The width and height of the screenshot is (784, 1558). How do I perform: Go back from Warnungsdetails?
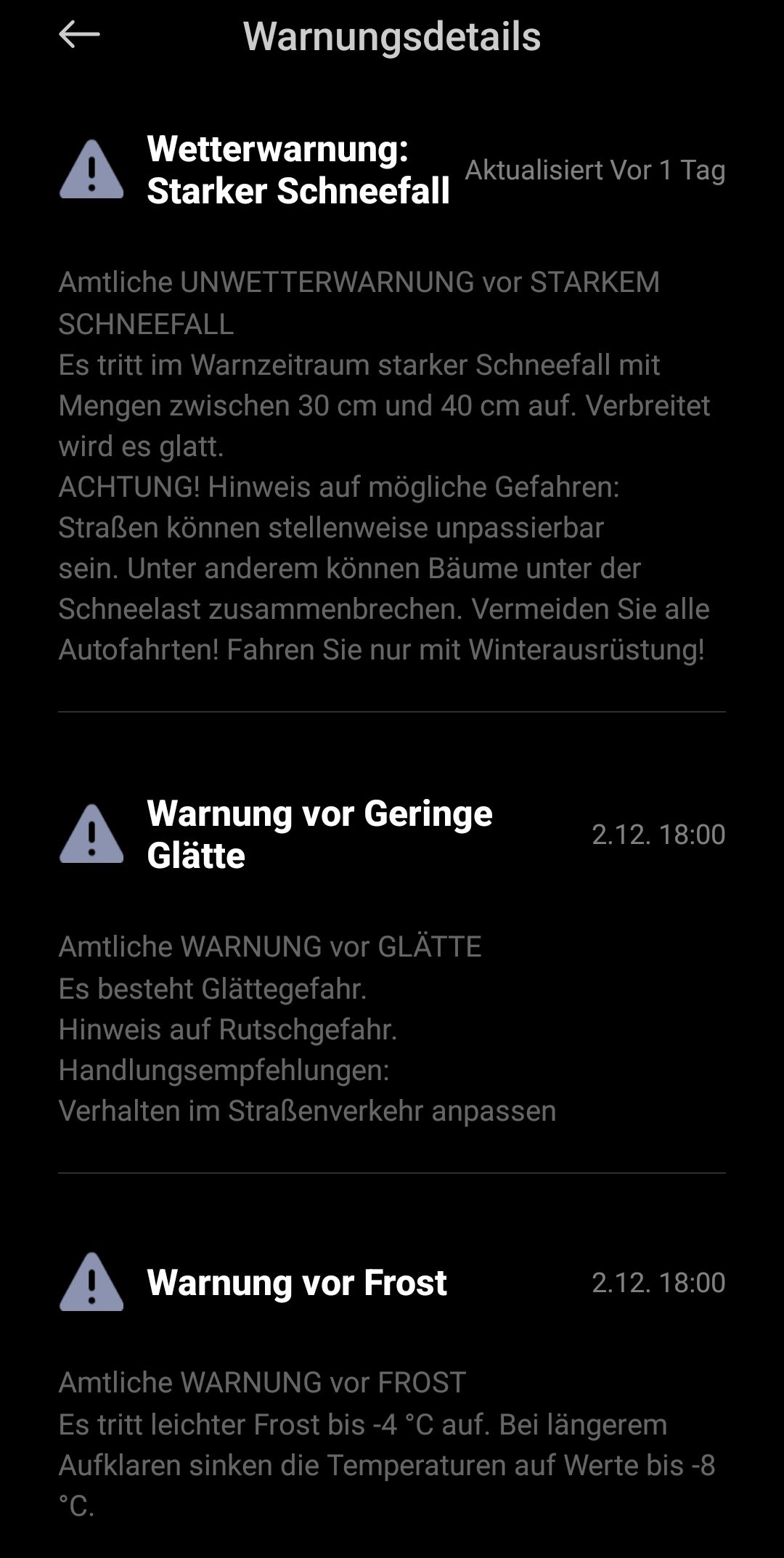79,34
